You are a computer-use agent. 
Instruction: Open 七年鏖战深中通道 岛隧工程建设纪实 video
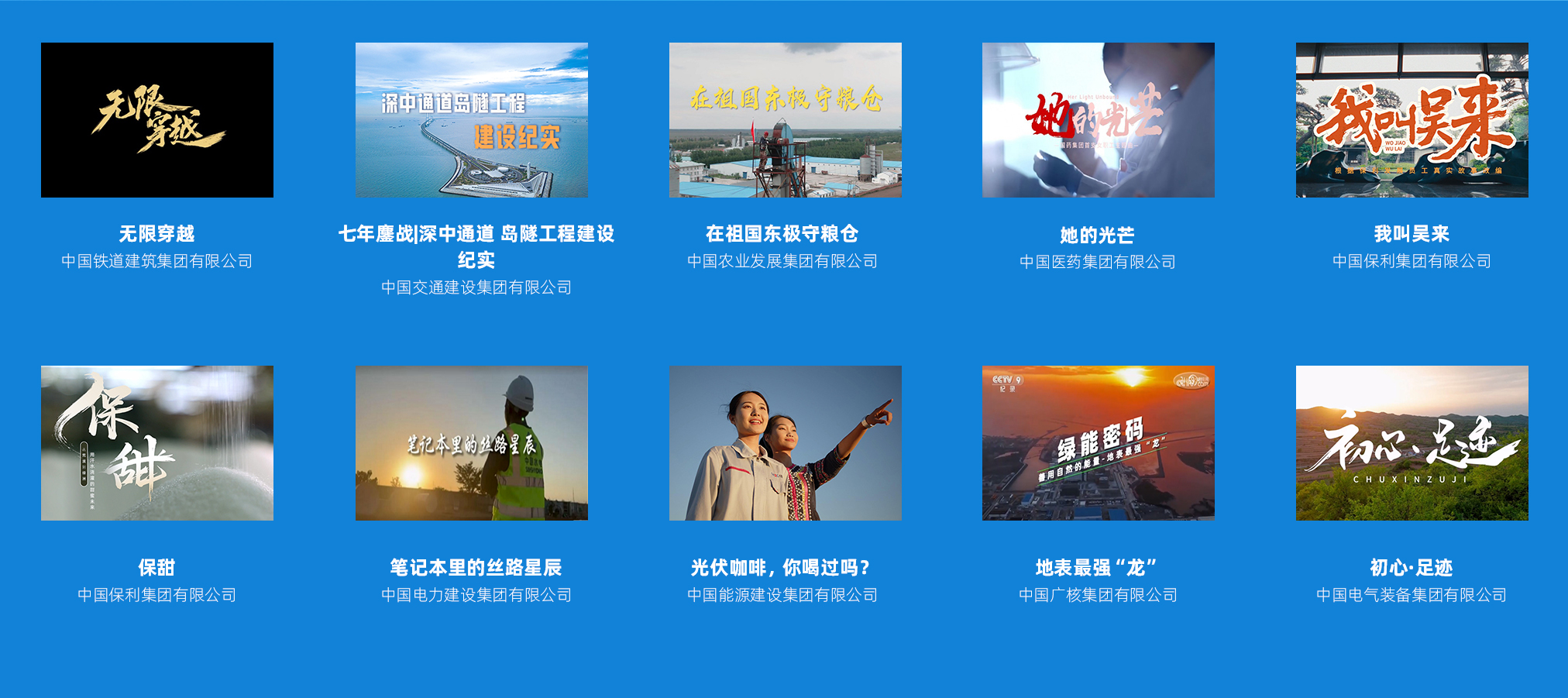tap(471, 120)
